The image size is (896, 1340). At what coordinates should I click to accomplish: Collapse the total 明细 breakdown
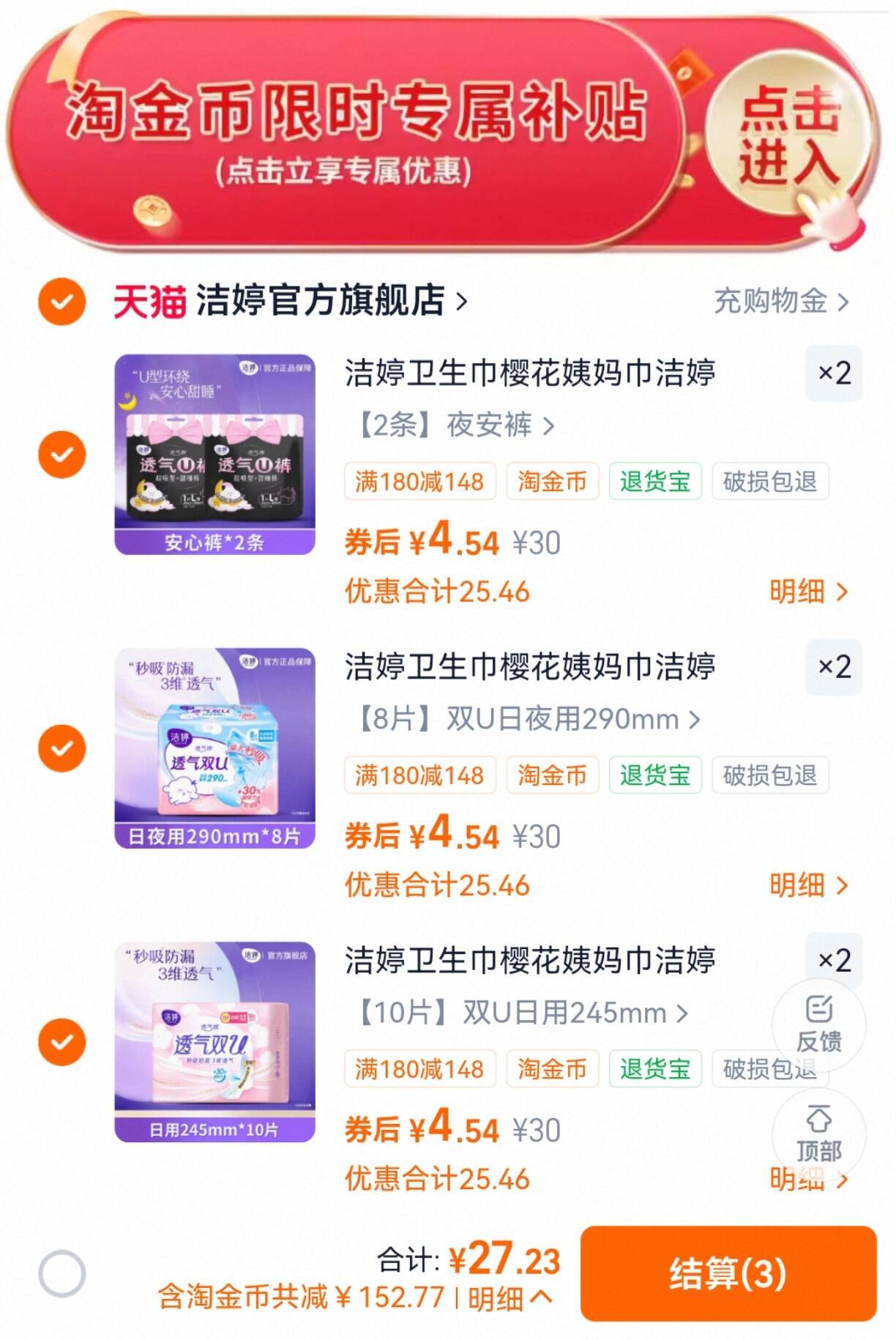tap(509, 1298)
